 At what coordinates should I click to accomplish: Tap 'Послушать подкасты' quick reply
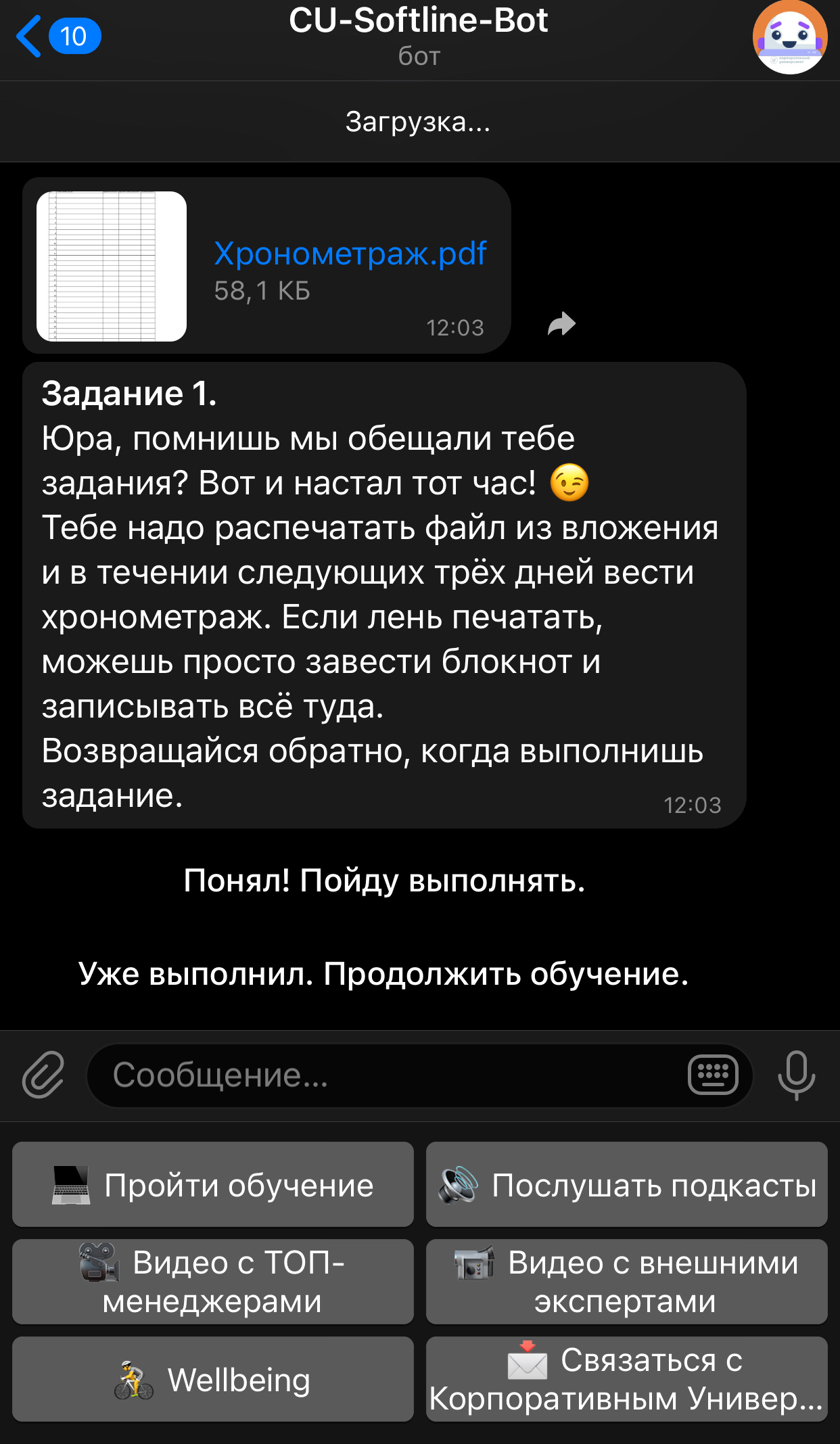[626, 1184]
